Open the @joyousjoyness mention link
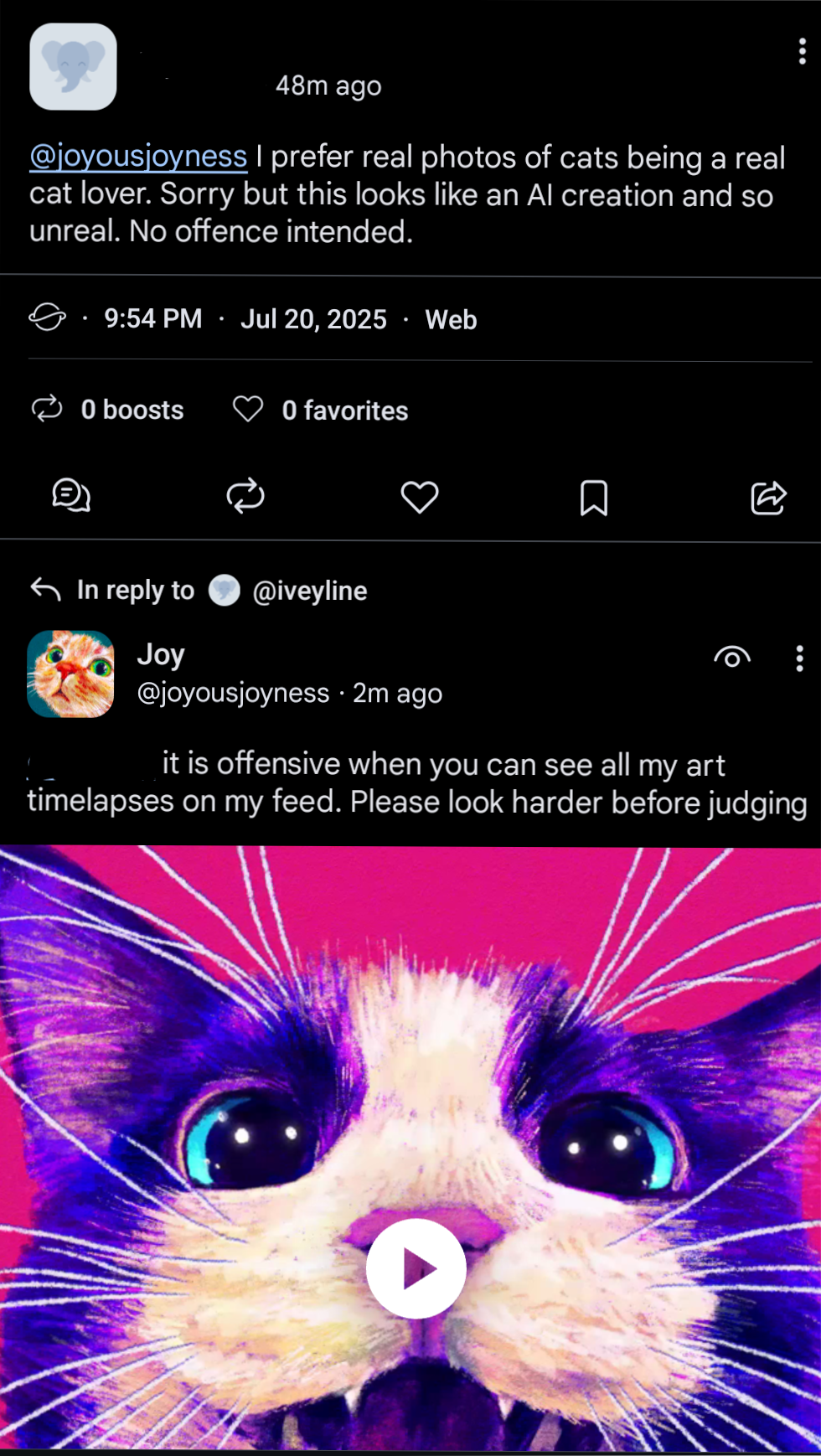The width and height of the screenshot is (821, 1456). (x=138, y=157)
